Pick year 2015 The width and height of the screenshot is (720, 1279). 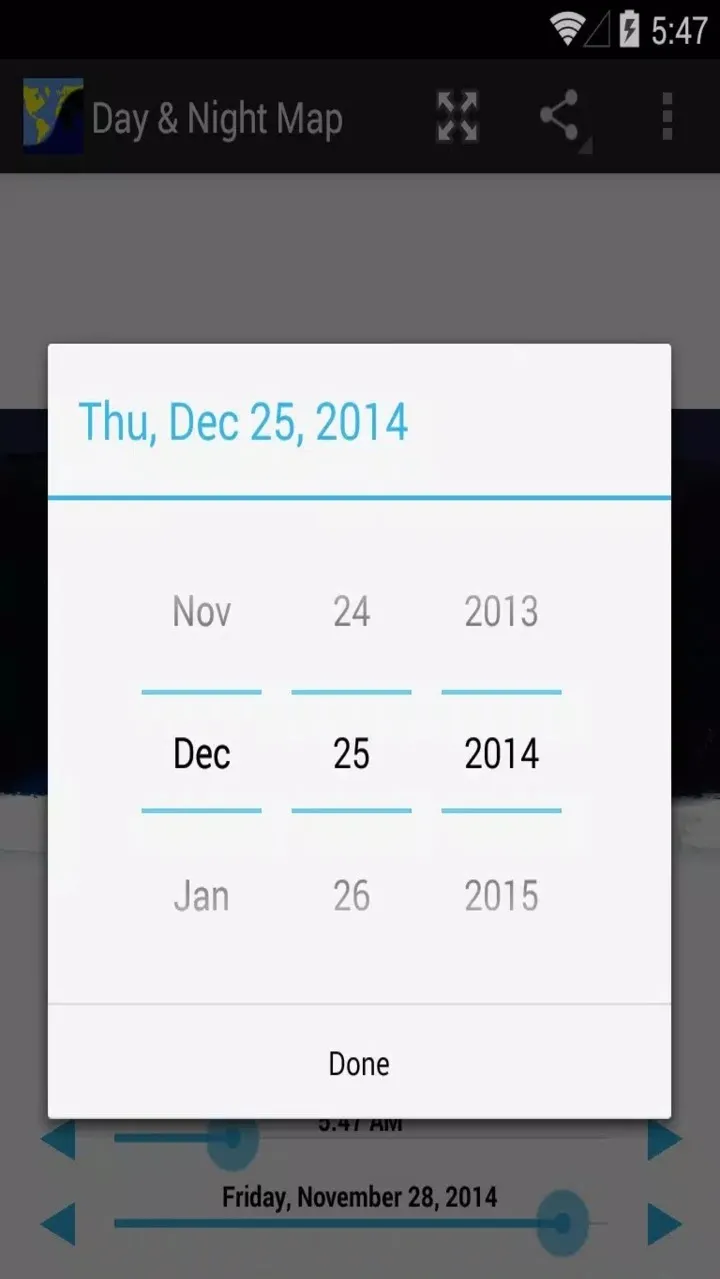tap(501, 896)
